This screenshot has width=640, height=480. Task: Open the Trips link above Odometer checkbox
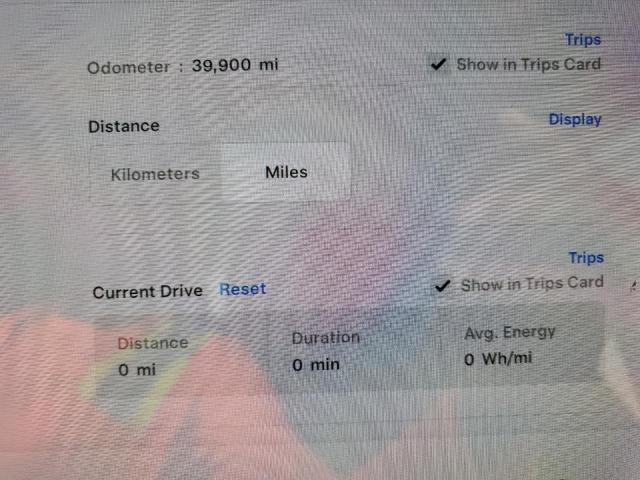[583, 40]
